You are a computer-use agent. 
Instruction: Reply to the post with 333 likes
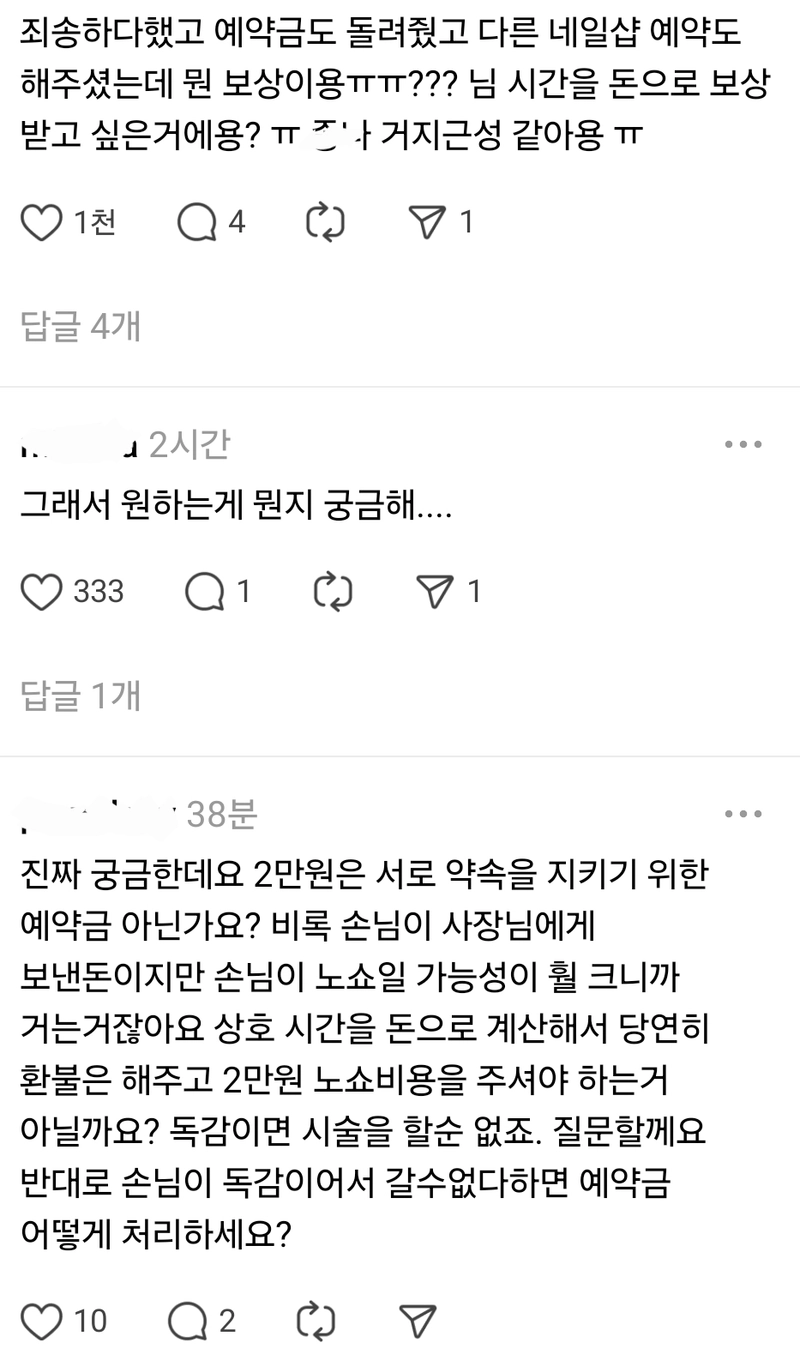(205, 592)
